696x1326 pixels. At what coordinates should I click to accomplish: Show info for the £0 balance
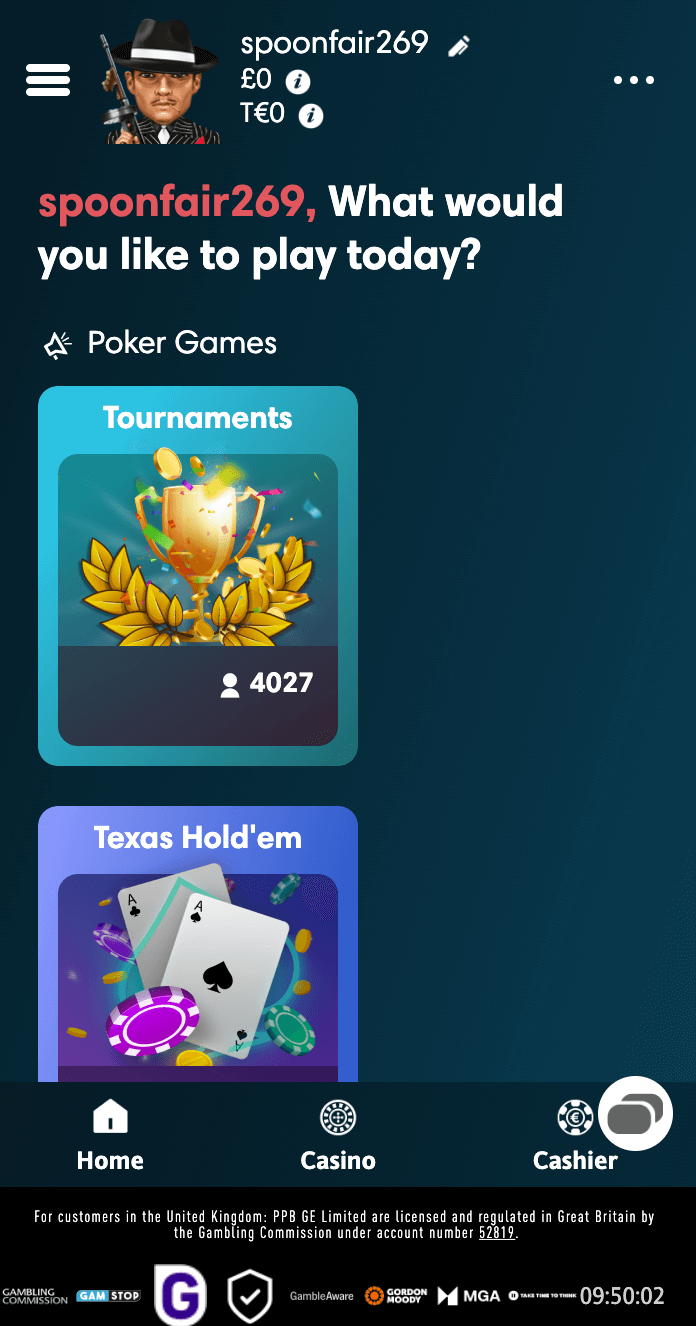coord(298,82)
